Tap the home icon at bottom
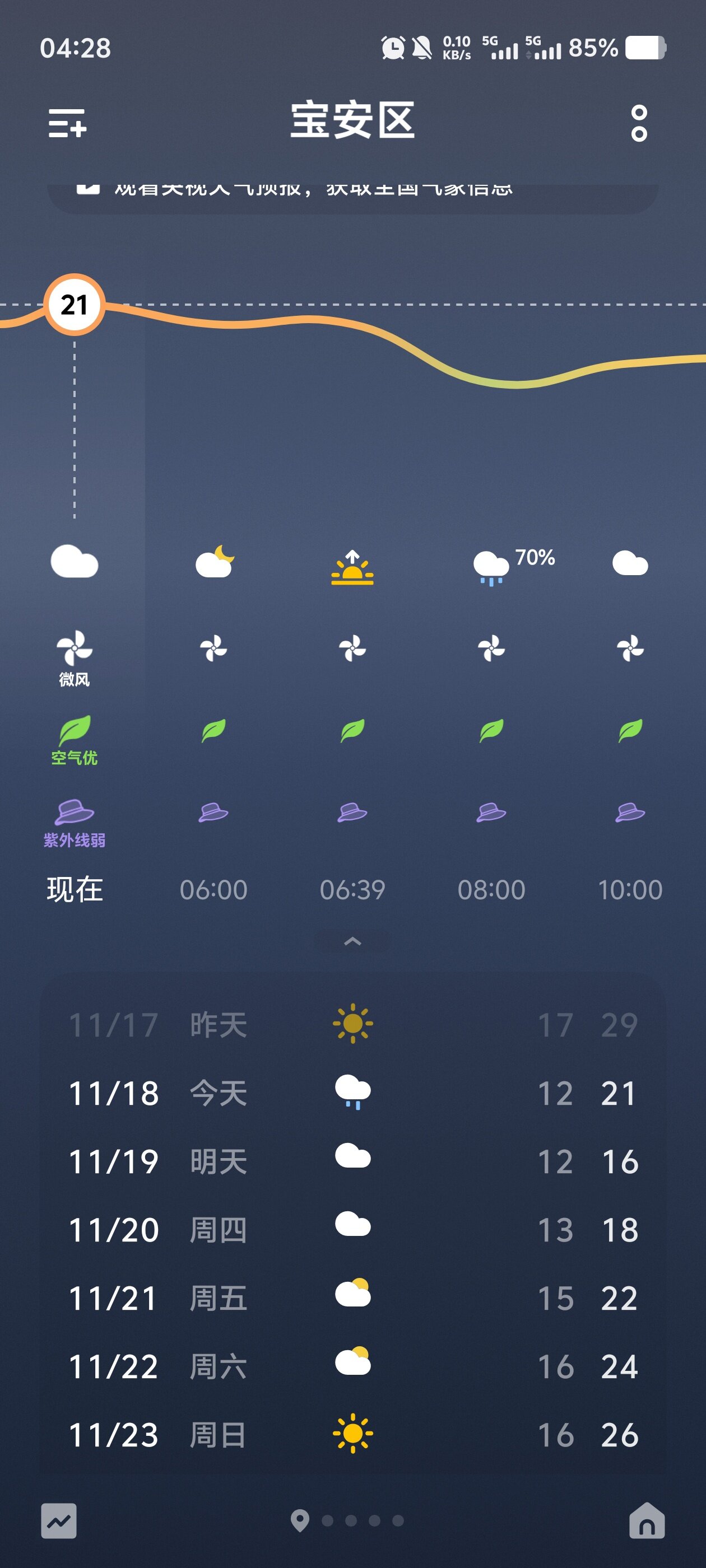The image size is (706, 1568). tap(646, 1520)
